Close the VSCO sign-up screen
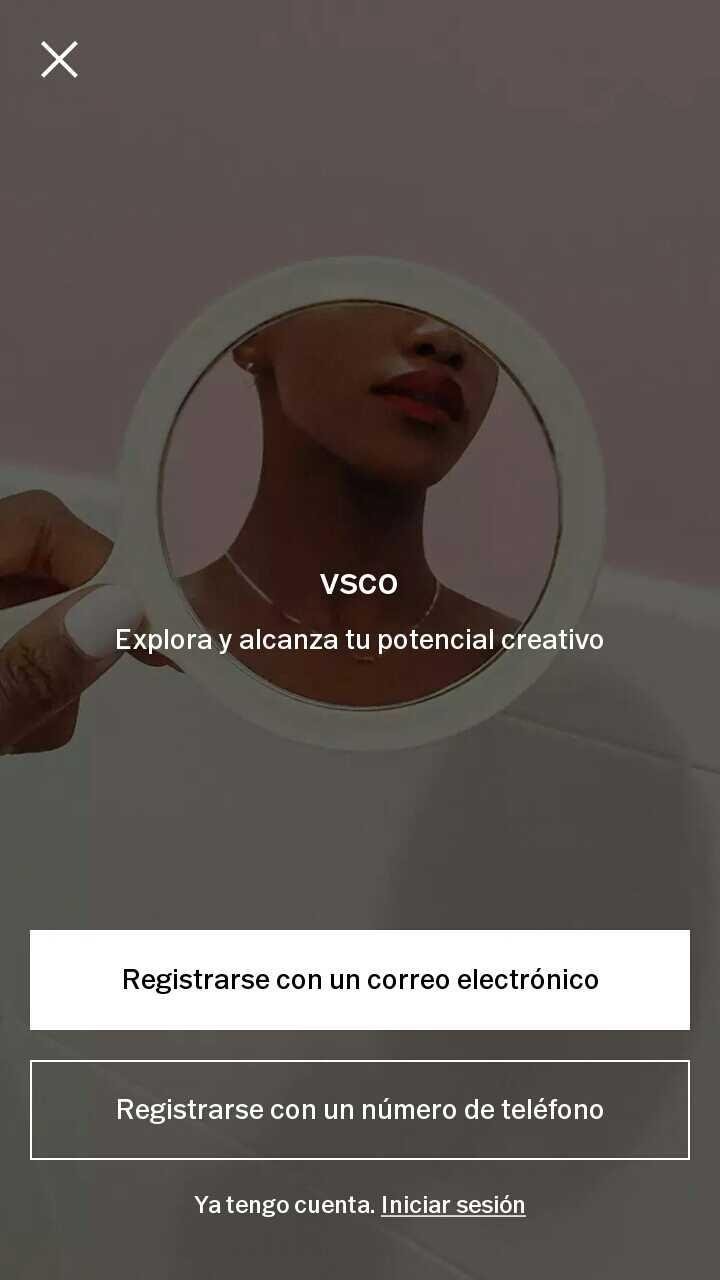The height and width of the screenshot is (1280, 720). tap(59, 59)
